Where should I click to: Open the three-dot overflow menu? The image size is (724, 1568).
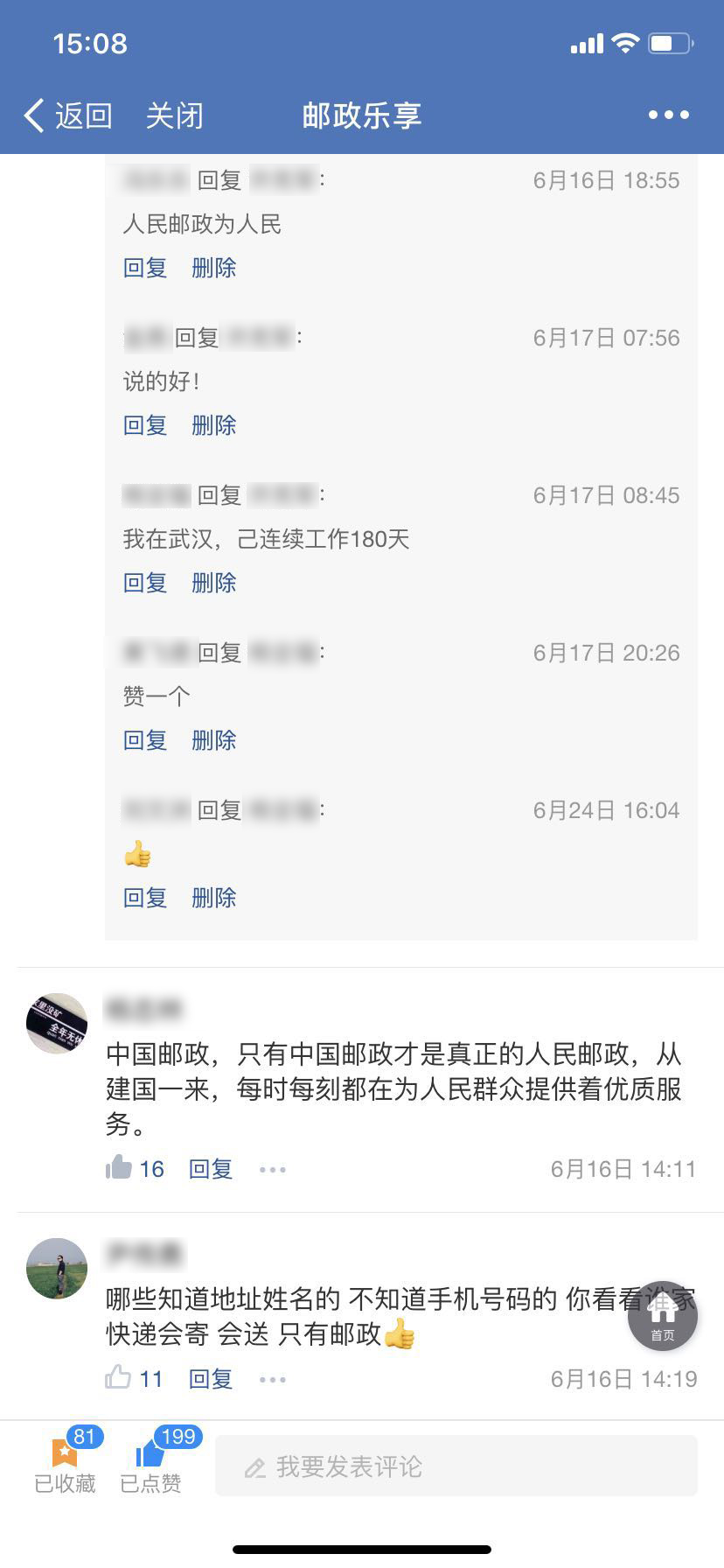(x=668, y=115)
